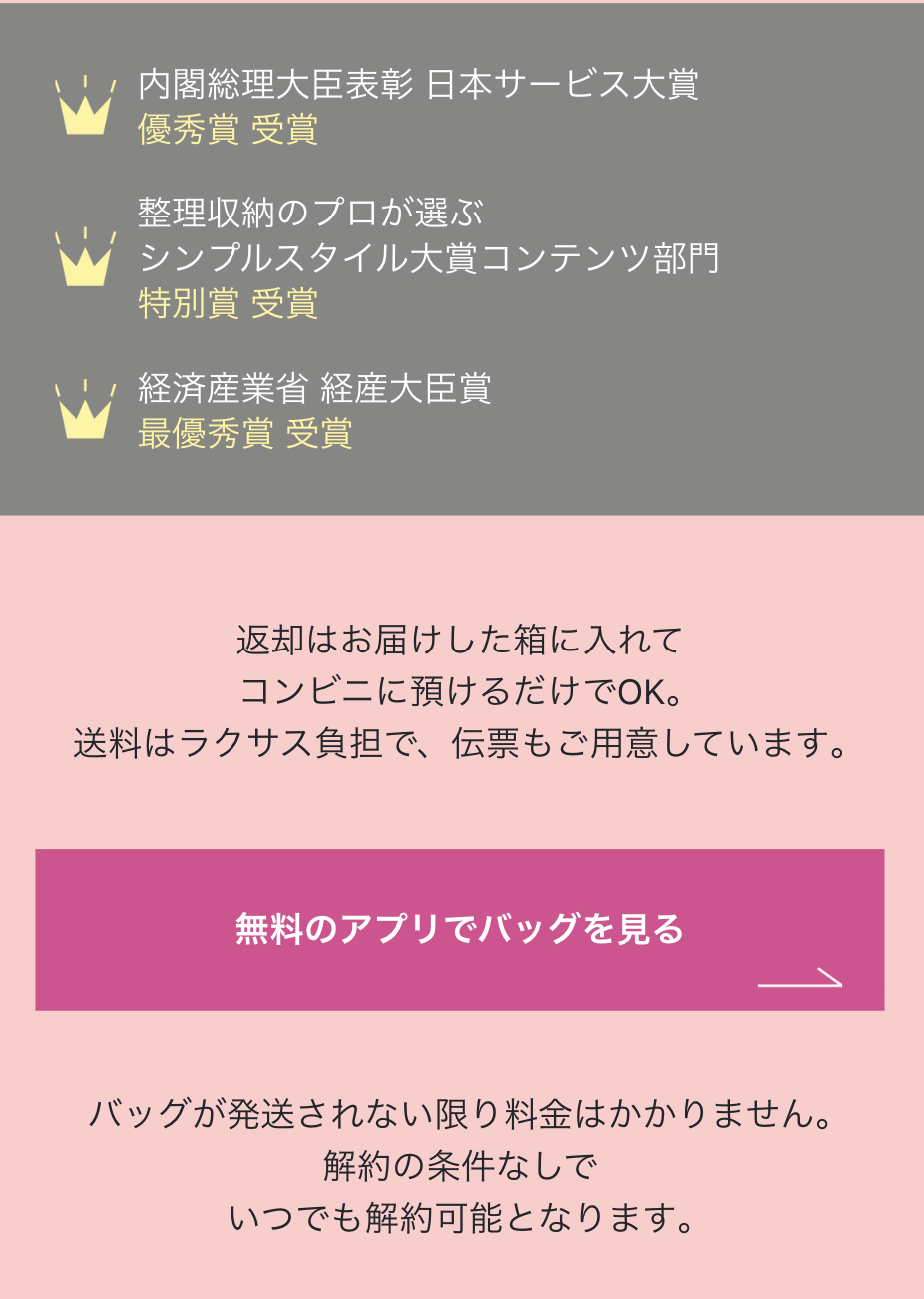Tap the 無料のアプリでバッグを見る button
Image resolution: width=924 pixels, height=1299 pixels.
tap(460, 929)
